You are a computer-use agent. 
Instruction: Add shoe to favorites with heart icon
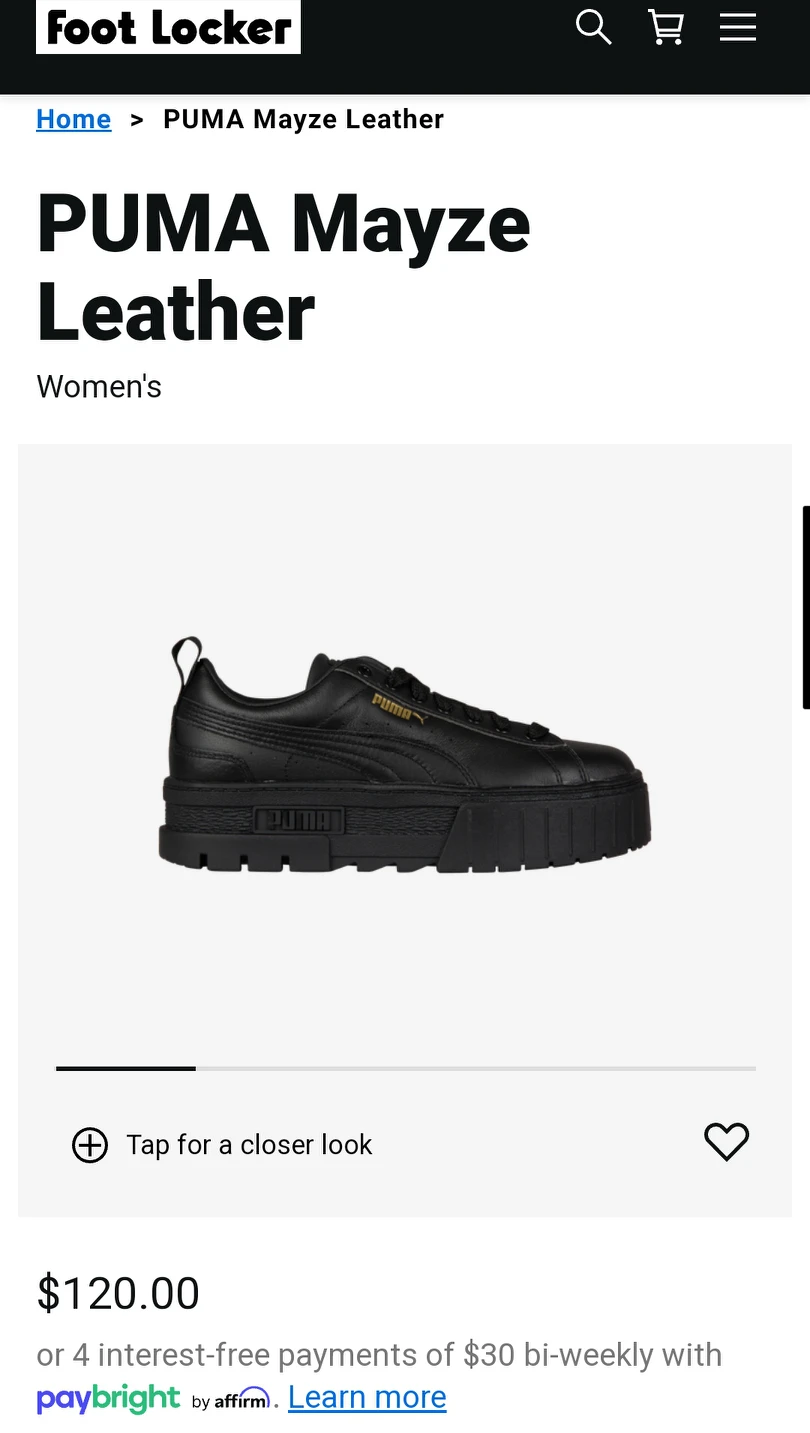[x=726, y=1142]
